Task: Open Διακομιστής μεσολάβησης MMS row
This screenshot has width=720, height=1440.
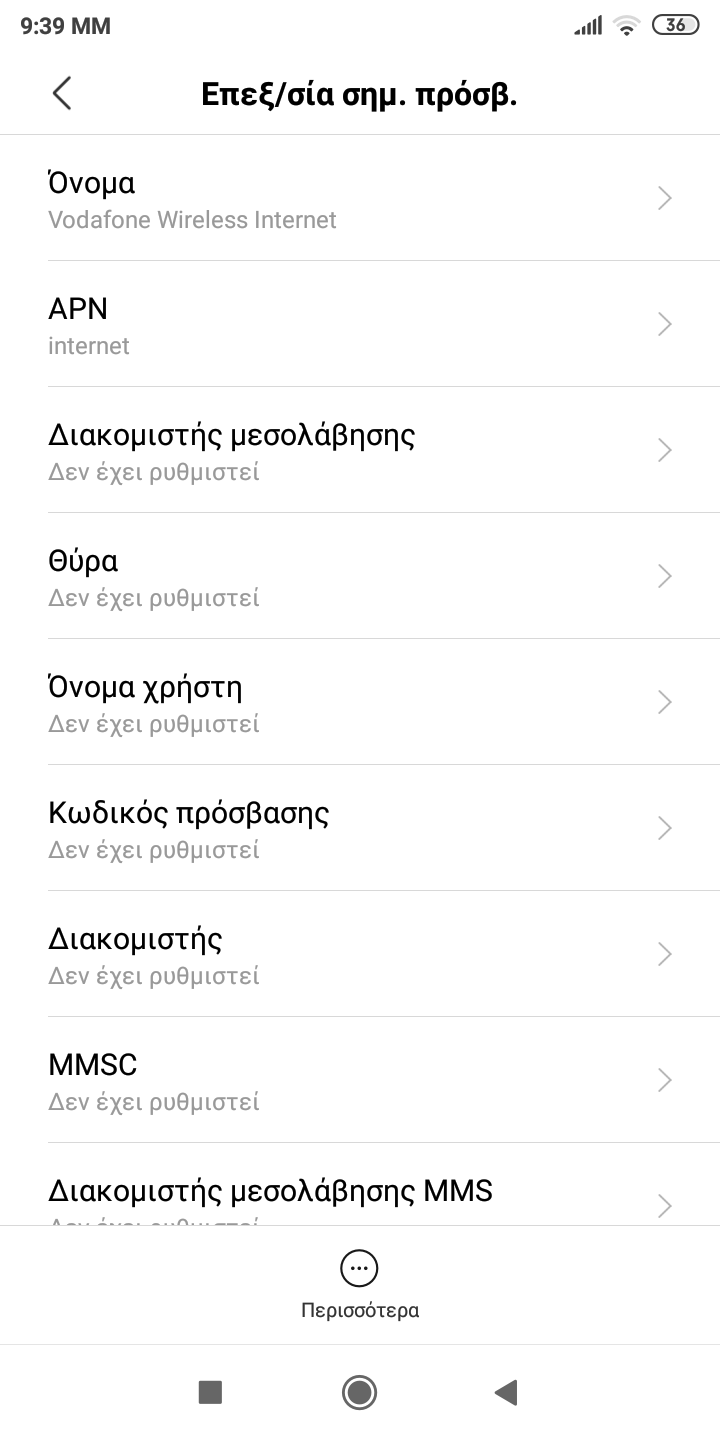Action: point(360,1195)
